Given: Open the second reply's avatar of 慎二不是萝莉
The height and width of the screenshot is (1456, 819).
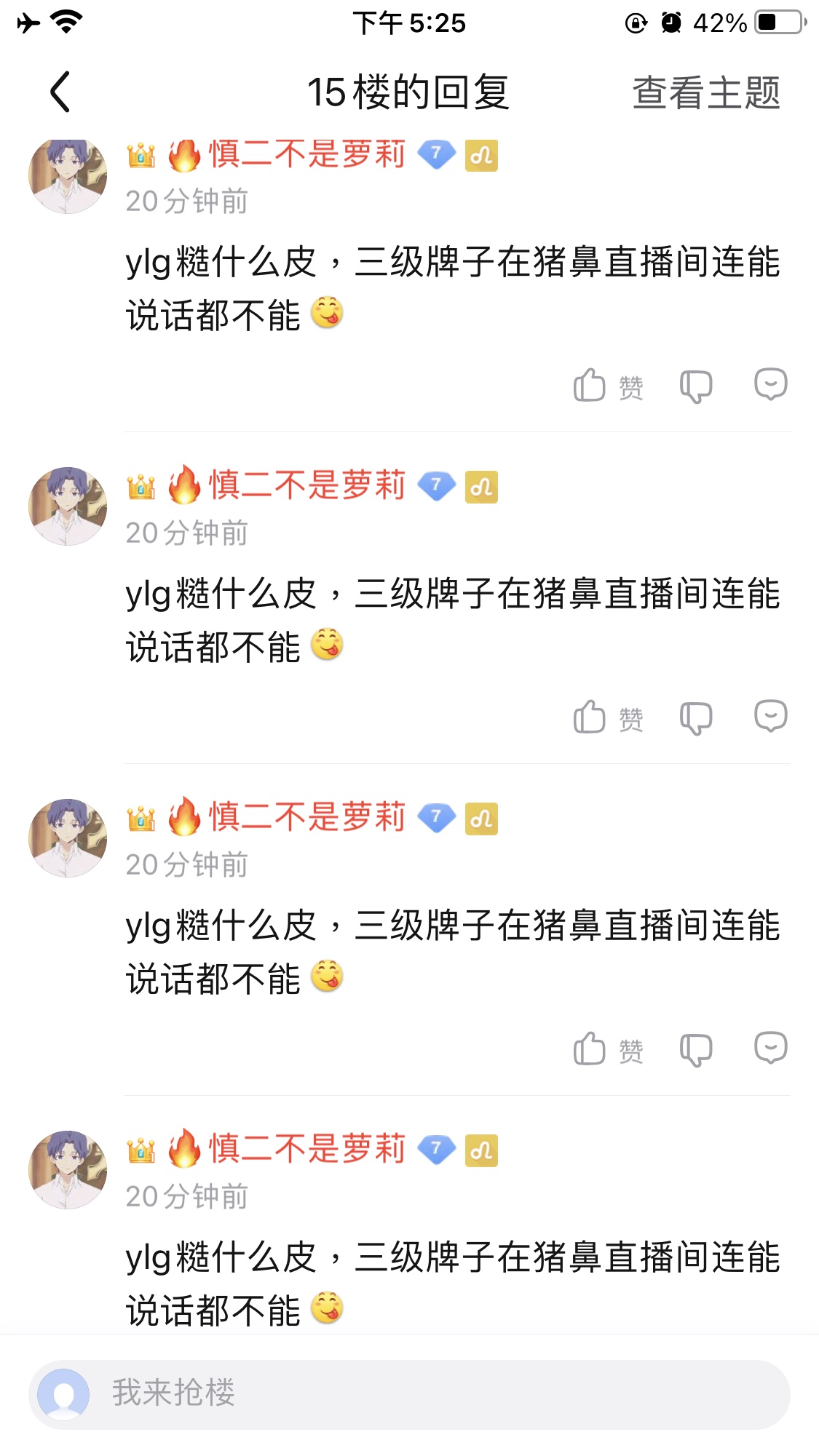Looking at the screenshot, I should click(68, 506).
